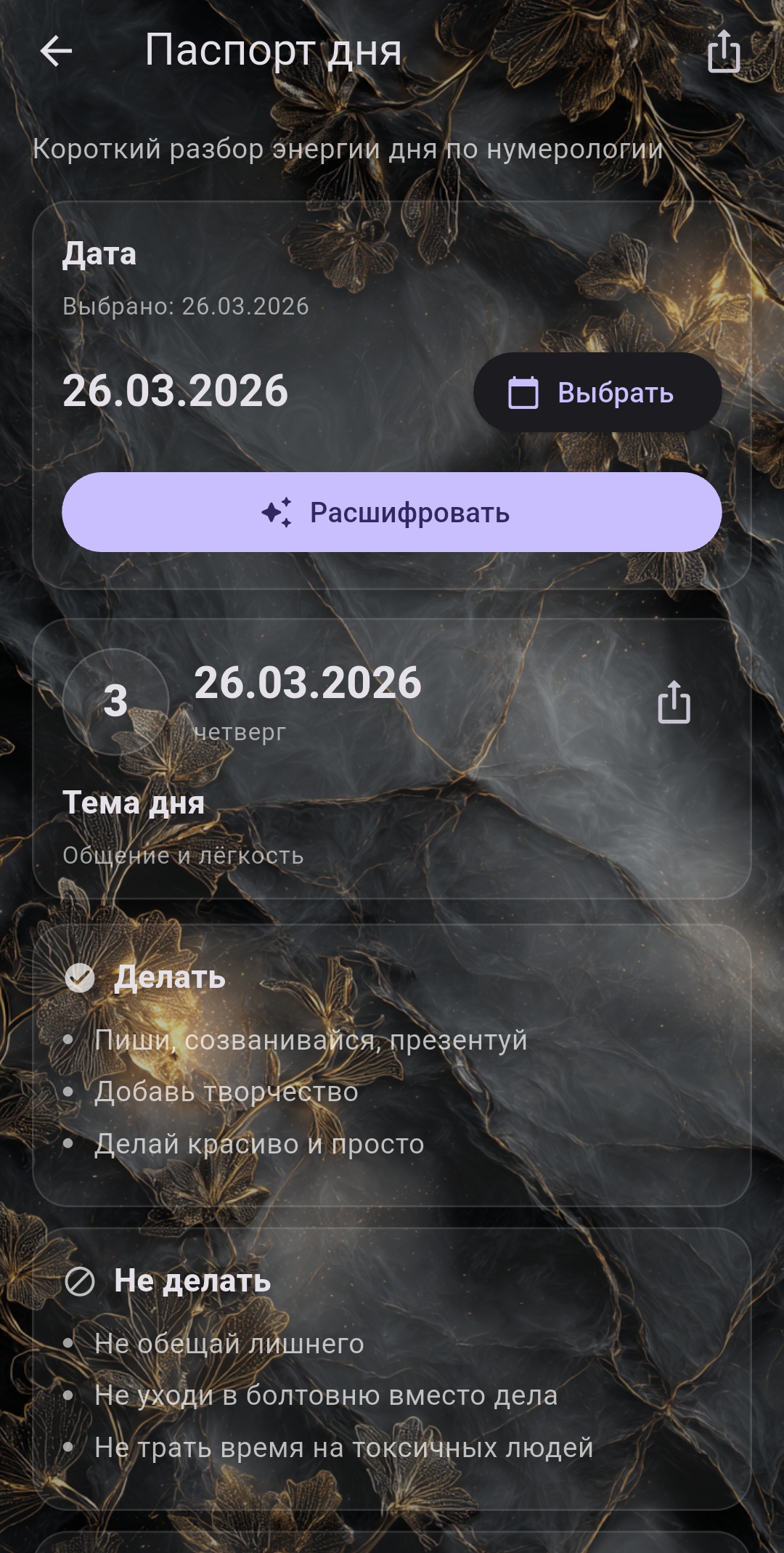Tap the Дата section header

tap(99, 255)
